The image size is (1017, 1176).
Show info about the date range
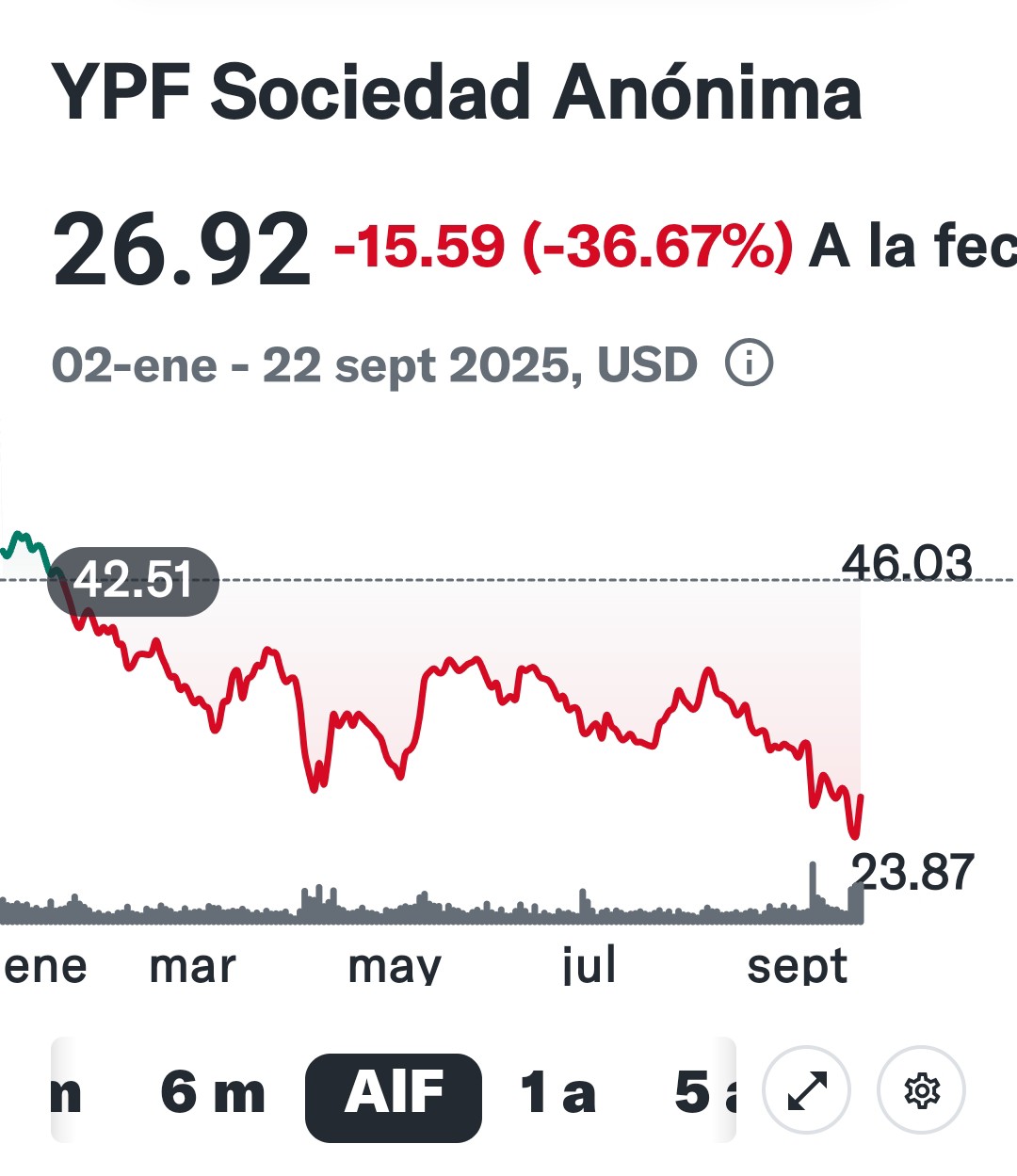(750, 363)
